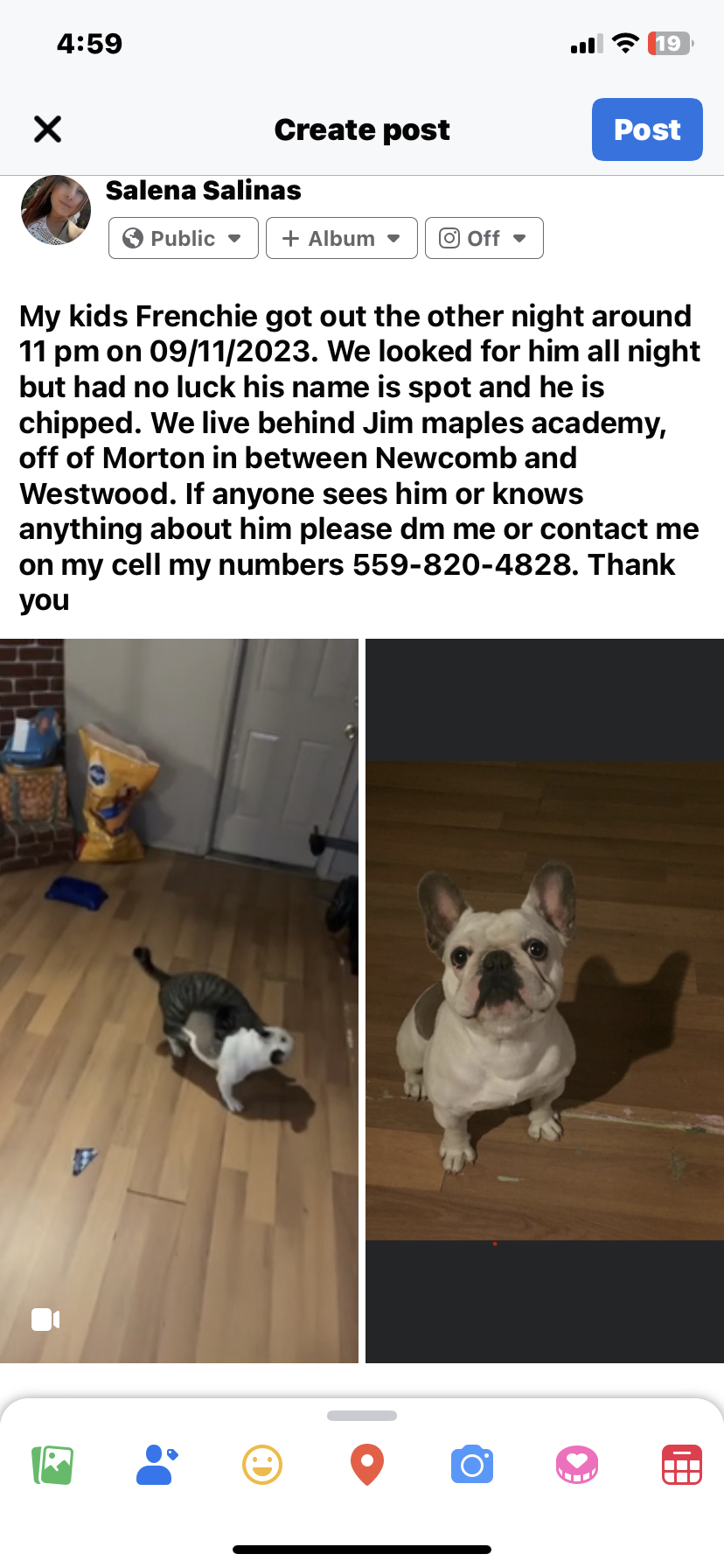Add a feeling or activity emoji
The width and height of the screenshot is (724, 1568).
click(x=262, y=1465)
